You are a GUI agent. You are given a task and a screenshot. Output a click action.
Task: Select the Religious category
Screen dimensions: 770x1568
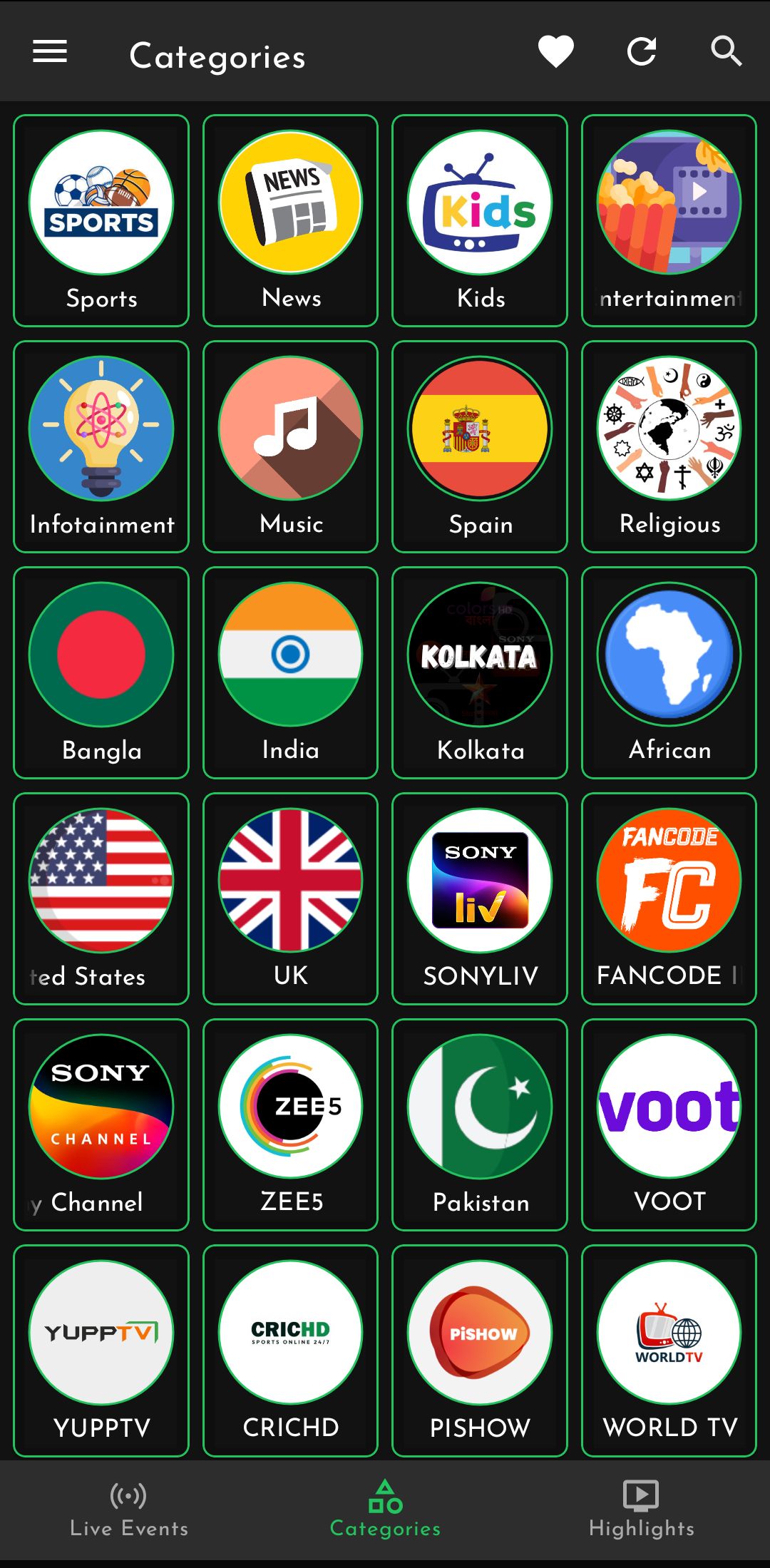pos(668,446)
